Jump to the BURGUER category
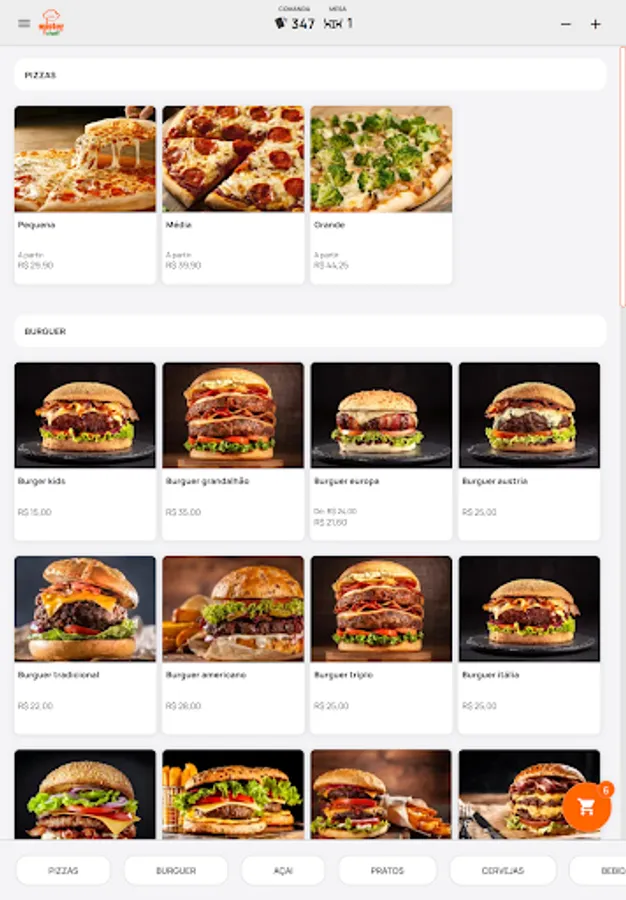The width and height of the screenshot is (626, 900). [176, 870]
